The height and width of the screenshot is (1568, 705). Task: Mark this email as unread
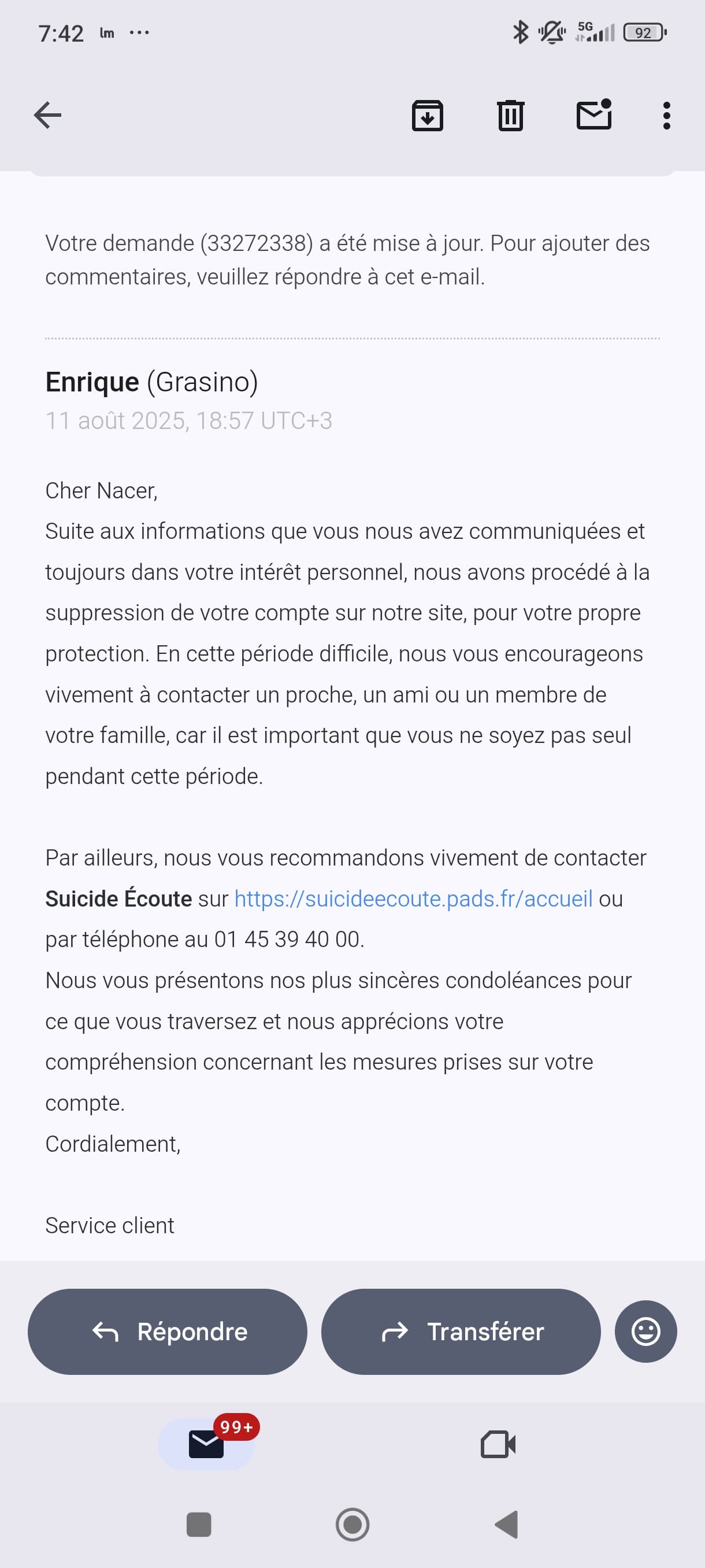tap(593, 115)
